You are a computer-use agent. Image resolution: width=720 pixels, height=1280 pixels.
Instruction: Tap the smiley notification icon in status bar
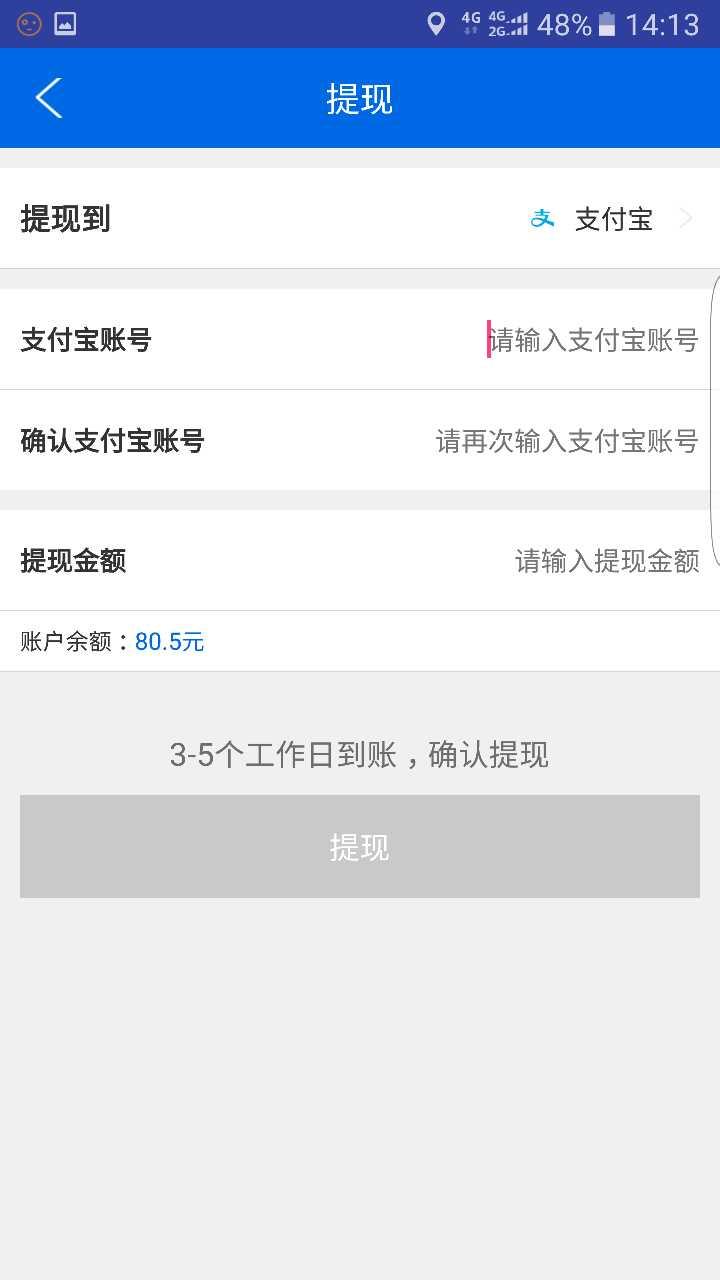pyautogui.click(x=27, y=22)
